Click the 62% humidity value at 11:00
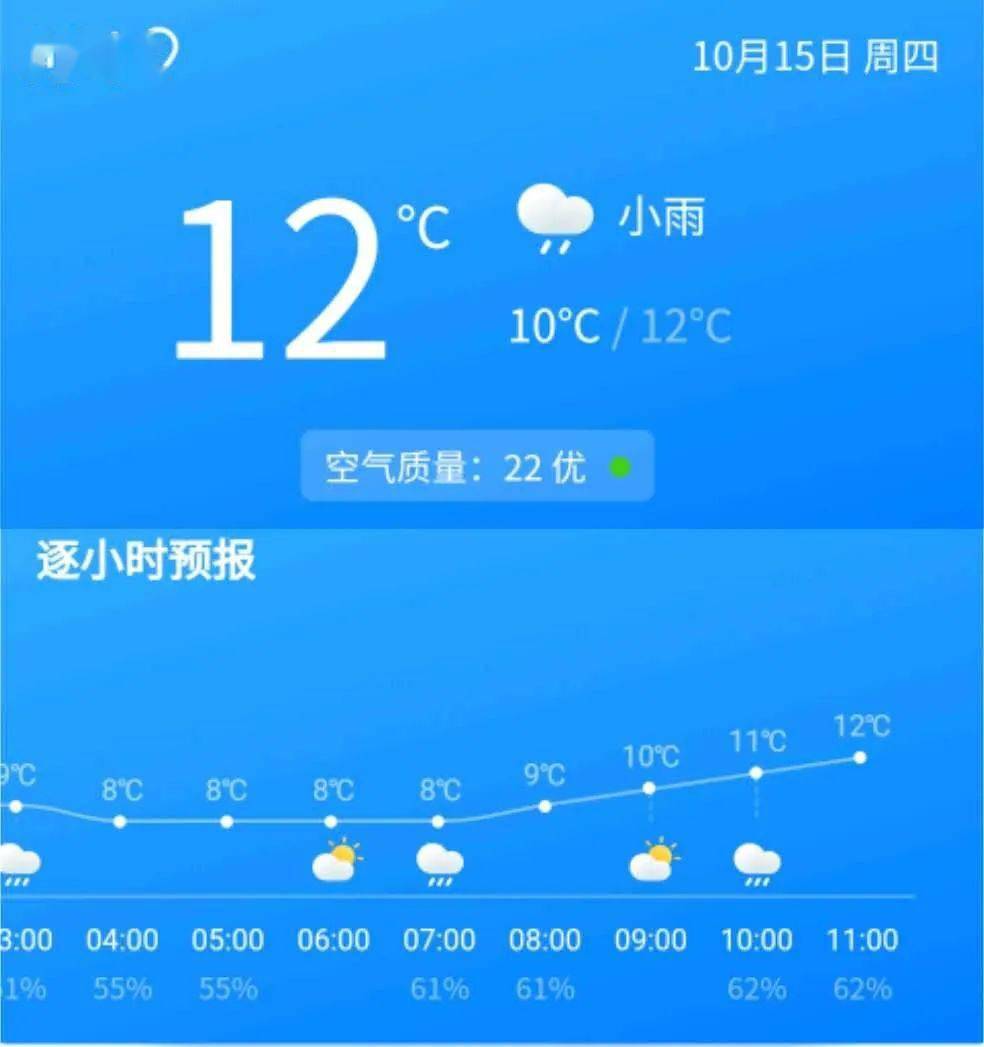 (862, 990)
